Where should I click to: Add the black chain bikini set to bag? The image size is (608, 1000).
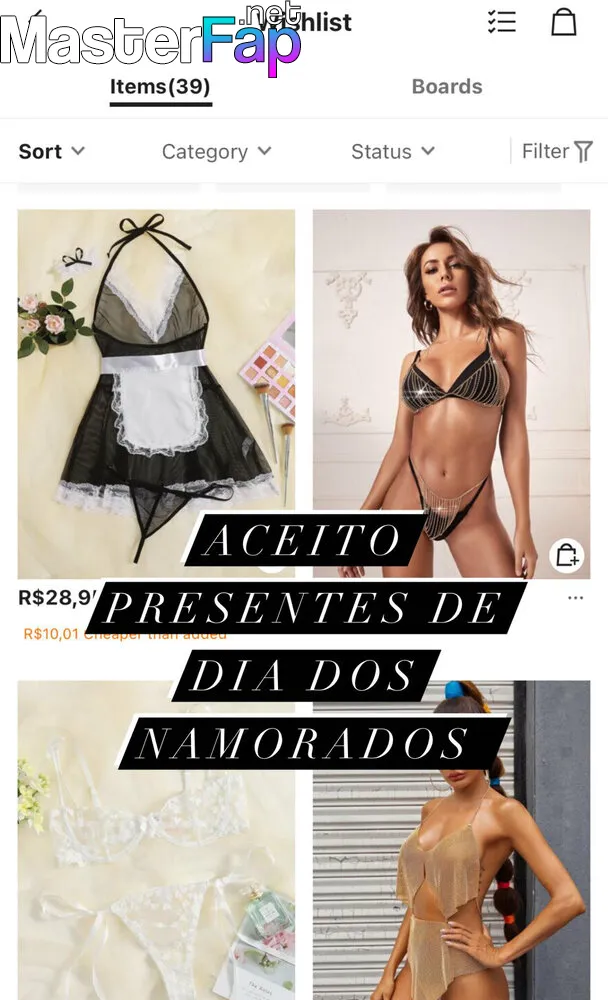point(567,555)
